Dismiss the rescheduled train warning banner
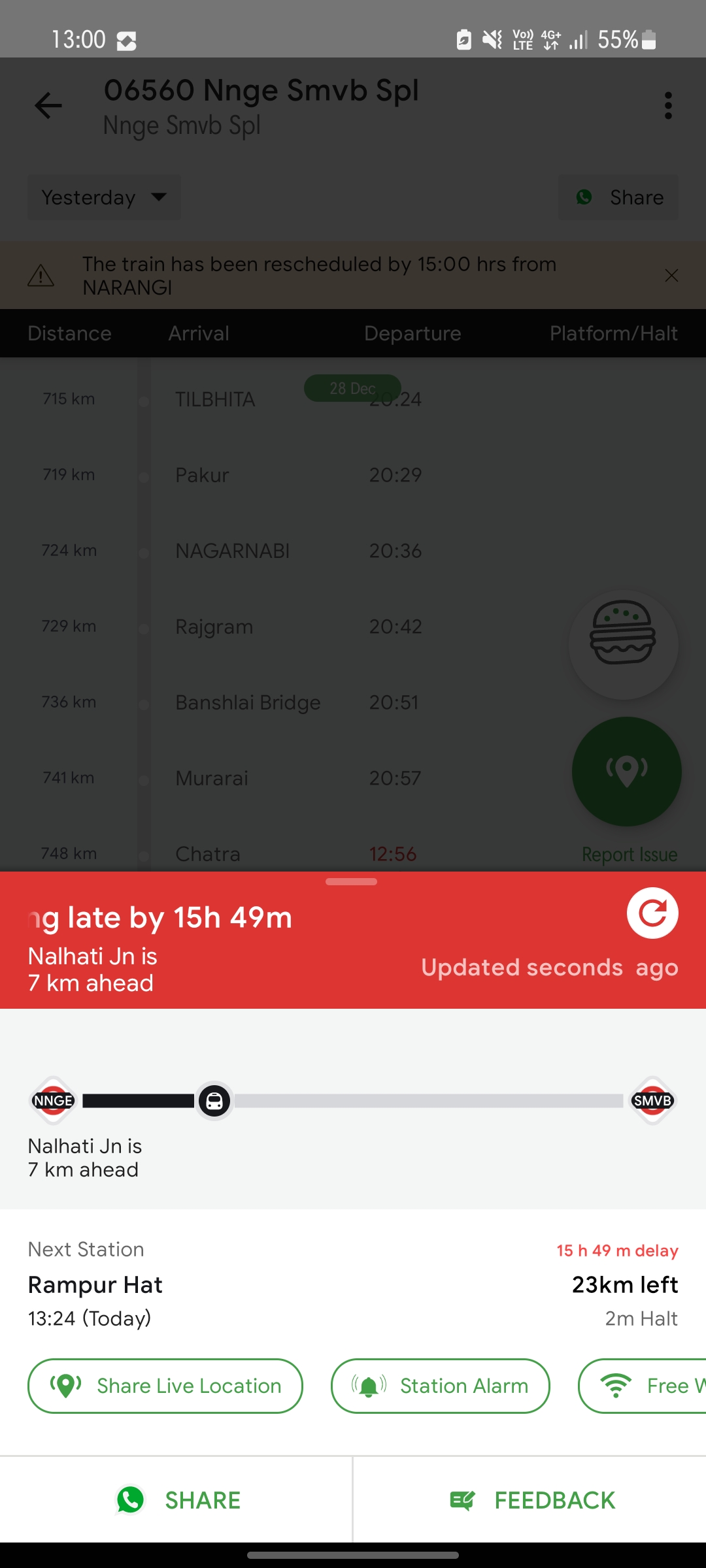 (x=671, y=276)
